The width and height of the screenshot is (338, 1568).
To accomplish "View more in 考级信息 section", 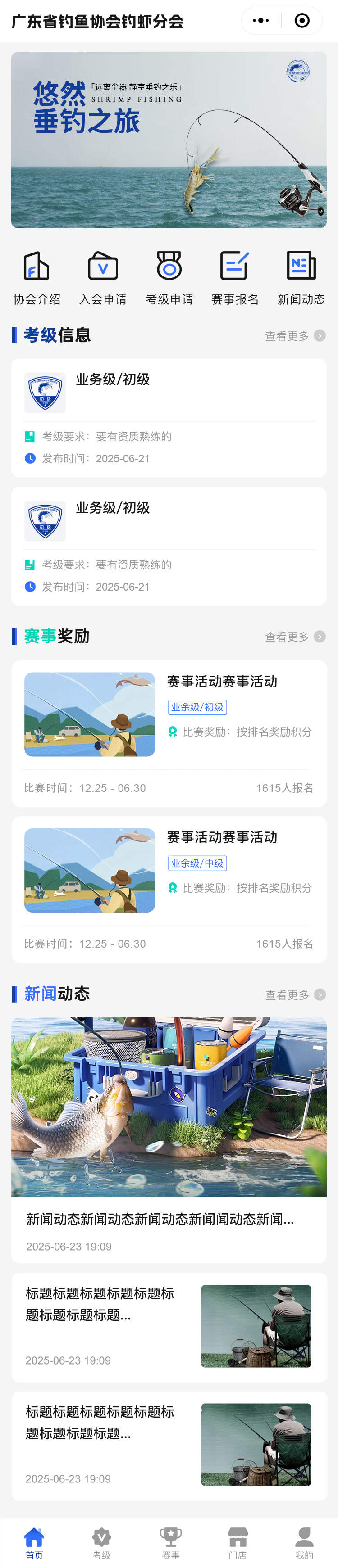I will click(x=295, y=336).
